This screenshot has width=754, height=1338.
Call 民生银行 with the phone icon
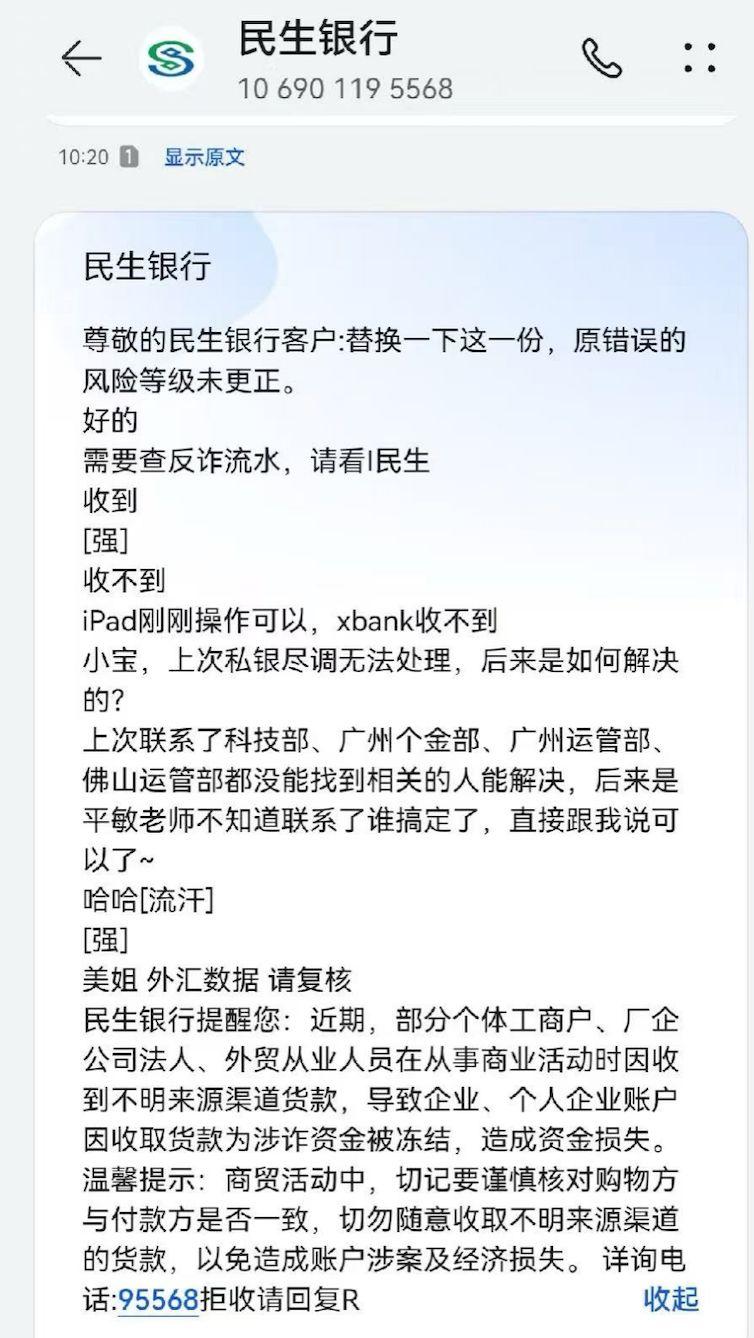601,59
